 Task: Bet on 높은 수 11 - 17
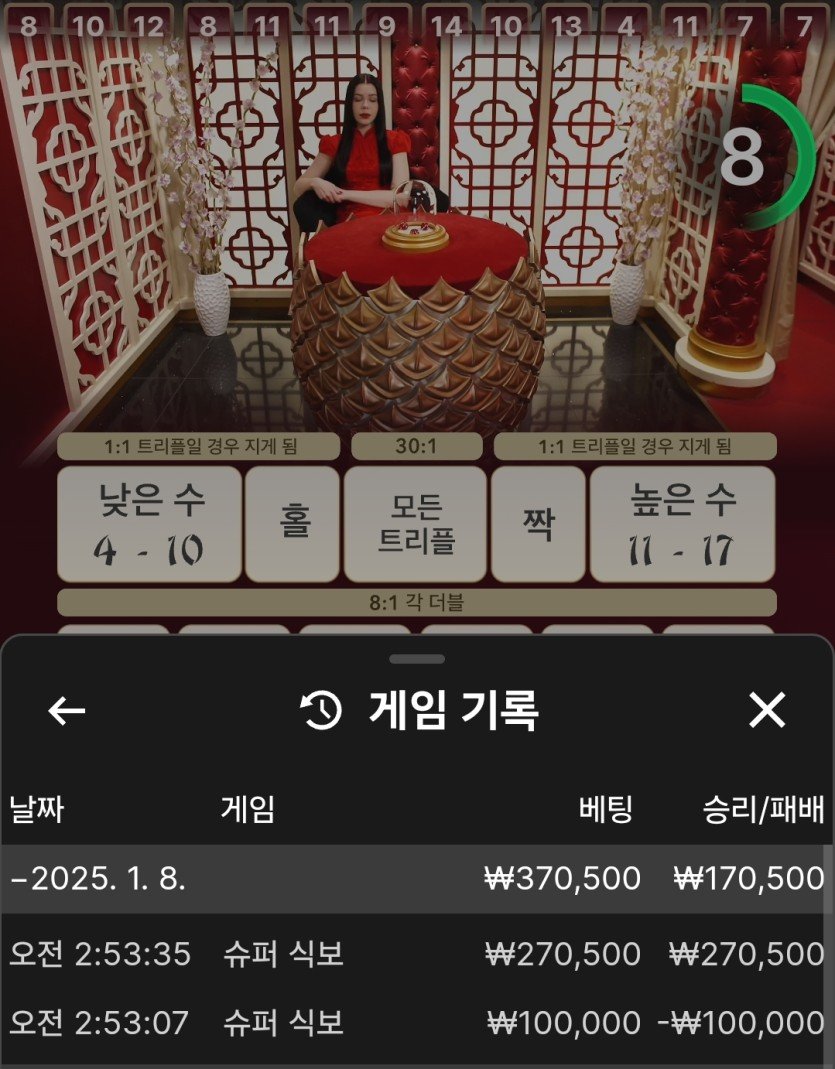[683, 524]
